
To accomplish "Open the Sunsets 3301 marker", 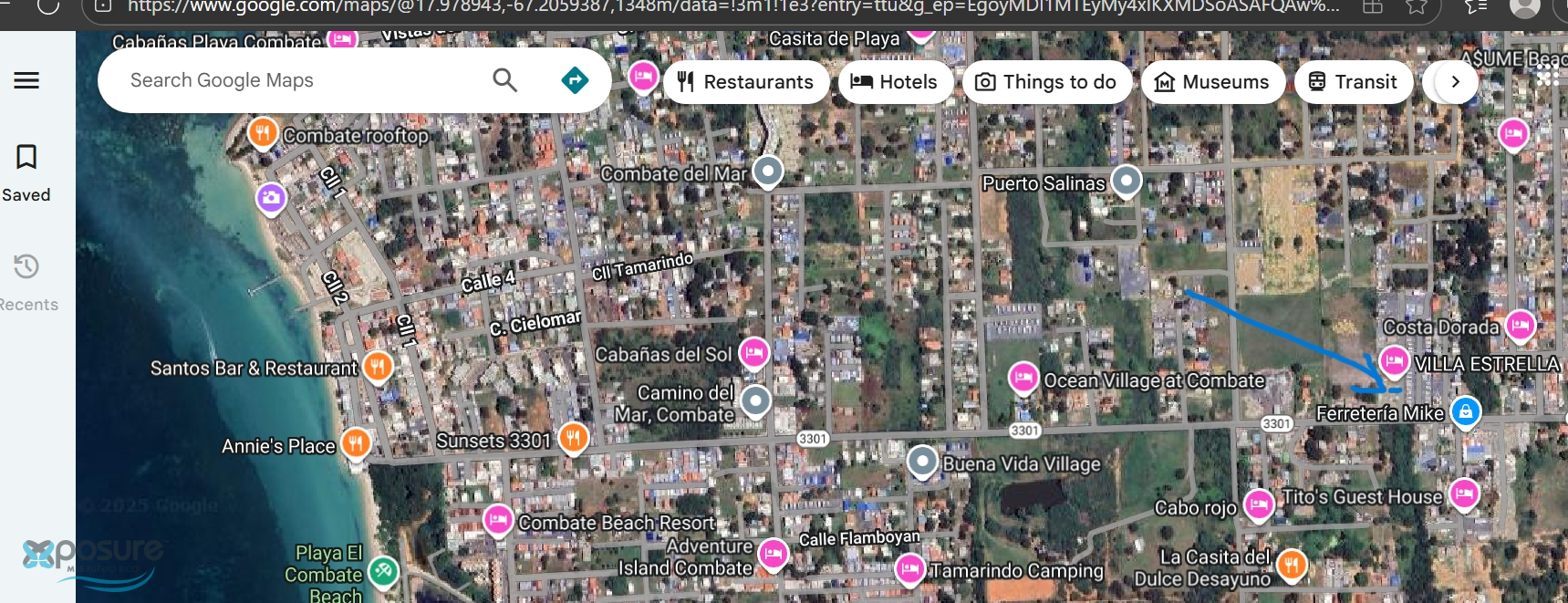I will pos(573,438).
